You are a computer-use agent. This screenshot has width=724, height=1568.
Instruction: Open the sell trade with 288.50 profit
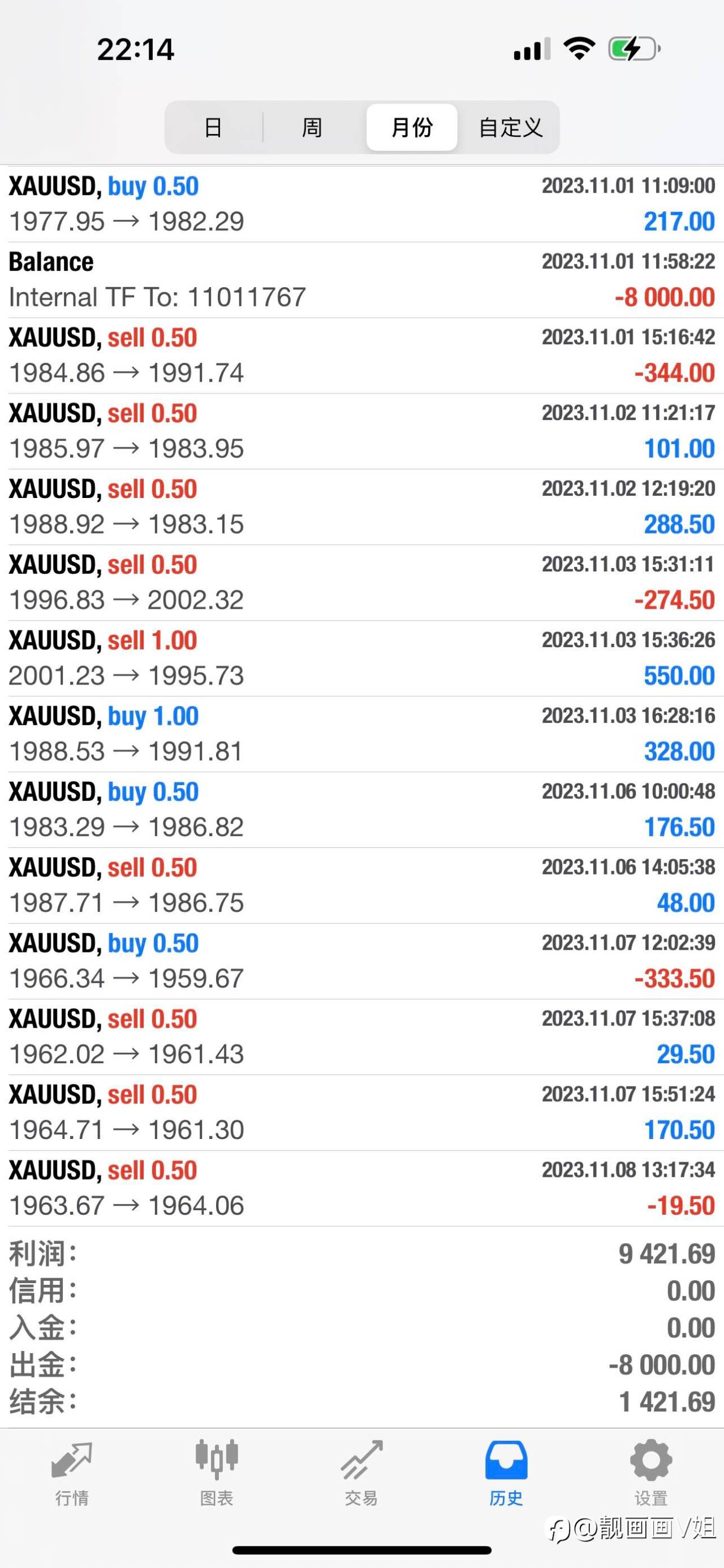361,506
